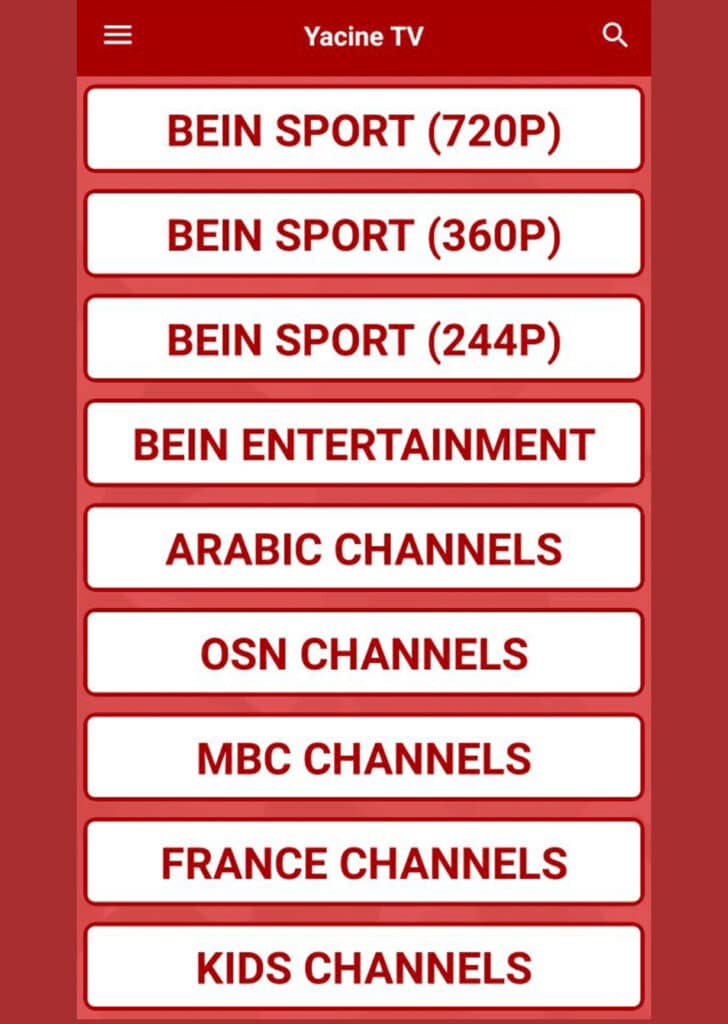This screenshot has width=728, height=1024.
Task: Select KIDS CHANNELS
Action: [x=363, y=966]
